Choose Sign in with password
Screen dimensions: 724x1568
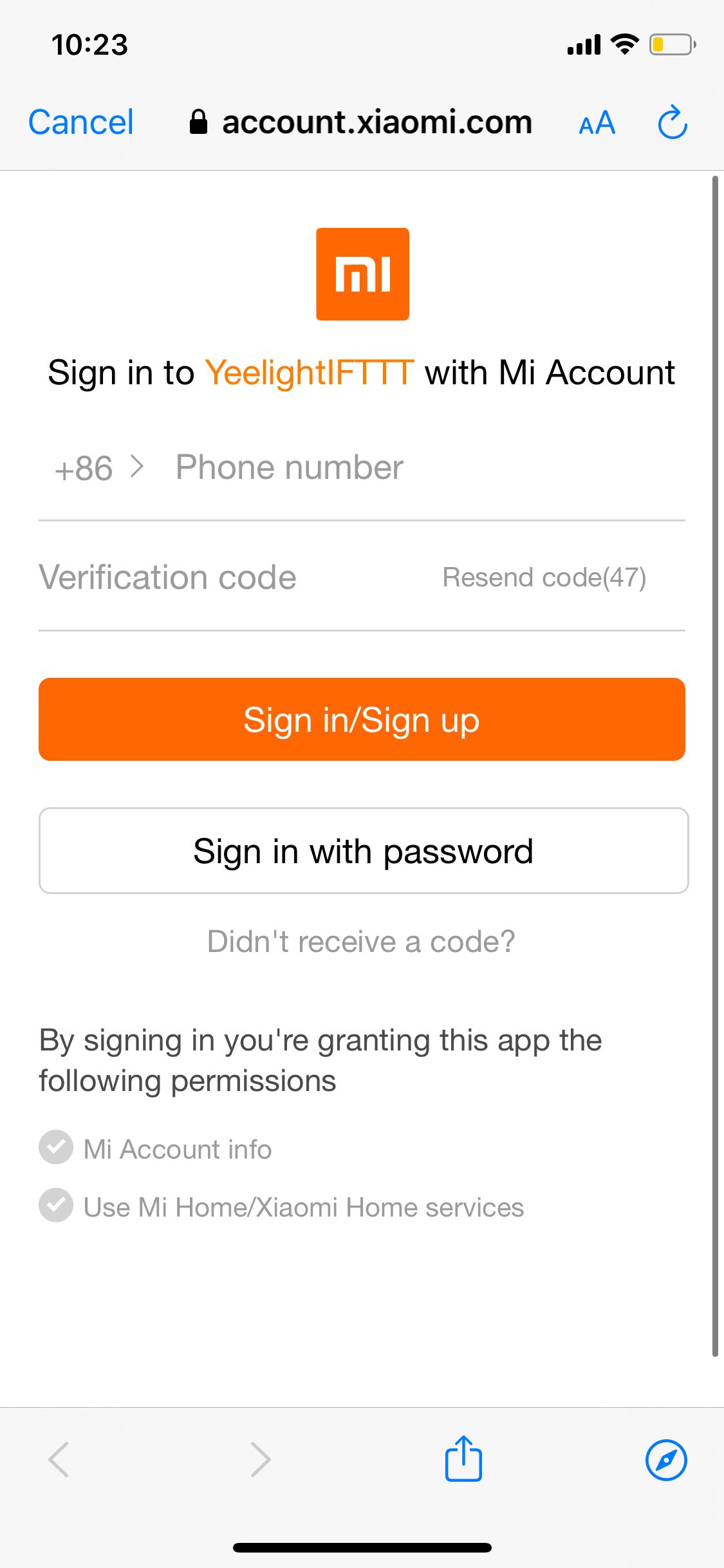(363, 851)
